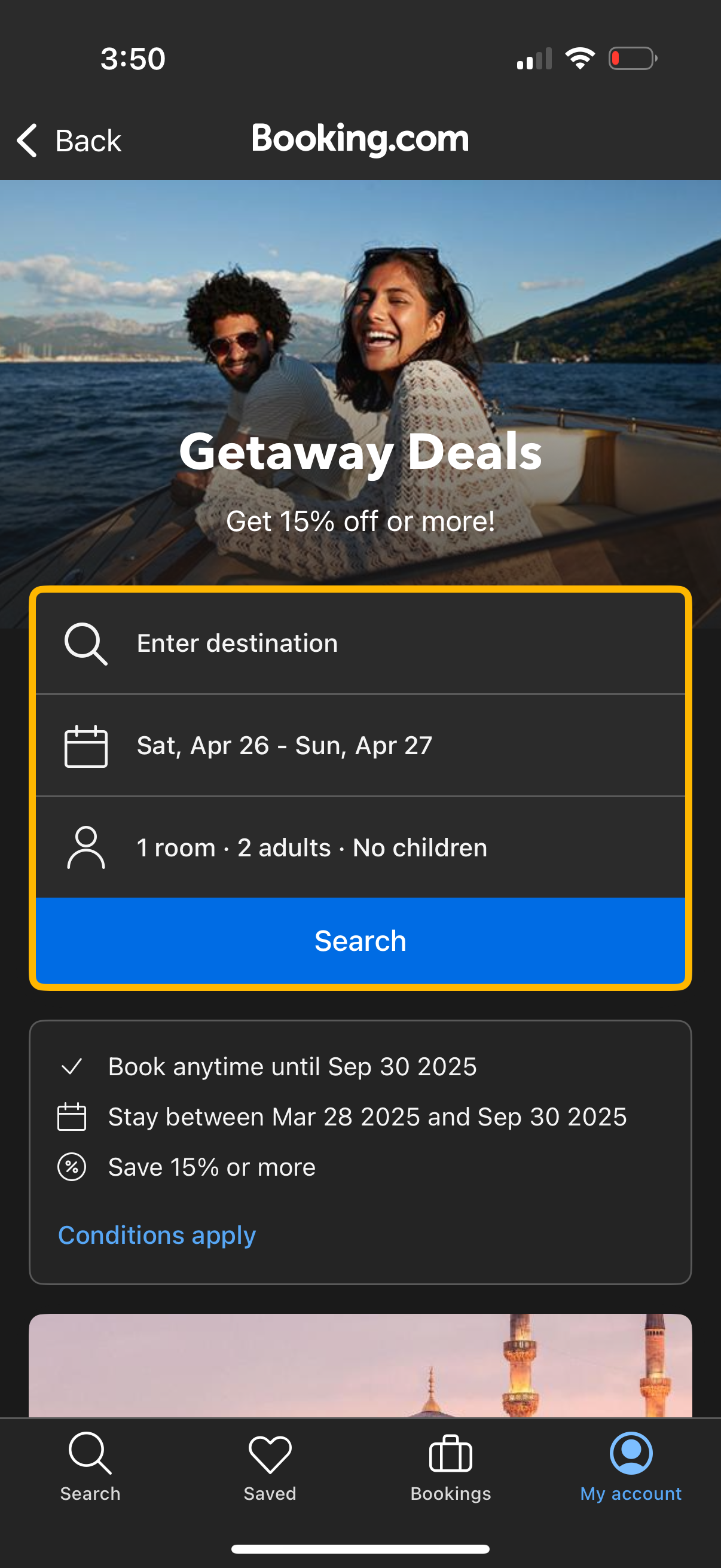
Task: Open the Conditions apply link
Action: pos(157,1235)
